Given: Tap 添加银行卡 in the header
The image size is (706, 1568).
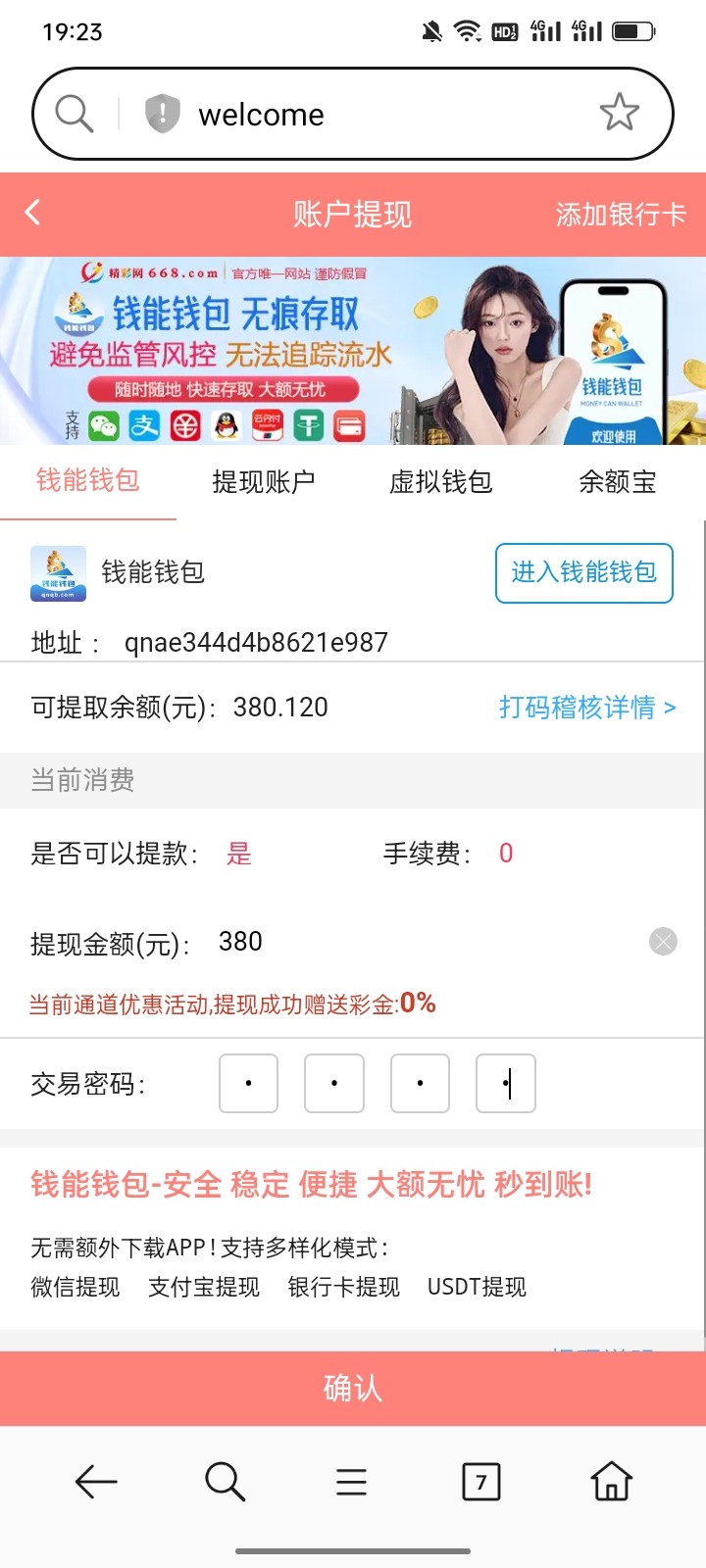Looking at the screenshot, I should coord(620,215).
